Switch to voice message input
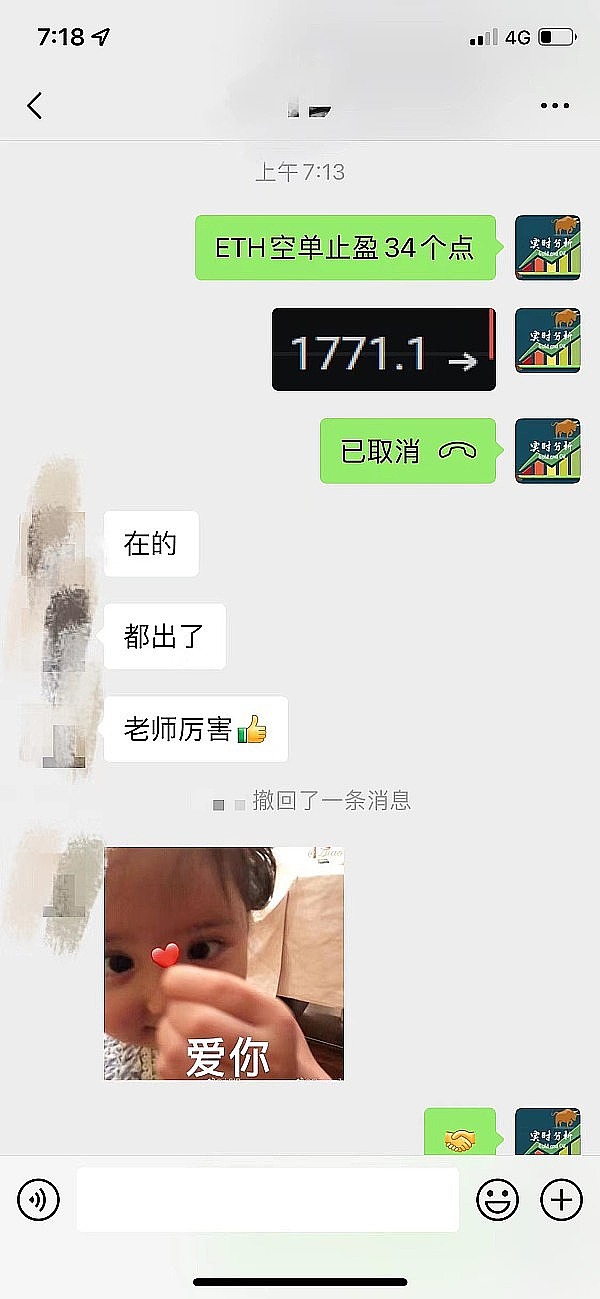Image resolution: width=600 pixels, height=1299 pixels. [38, 1199]
